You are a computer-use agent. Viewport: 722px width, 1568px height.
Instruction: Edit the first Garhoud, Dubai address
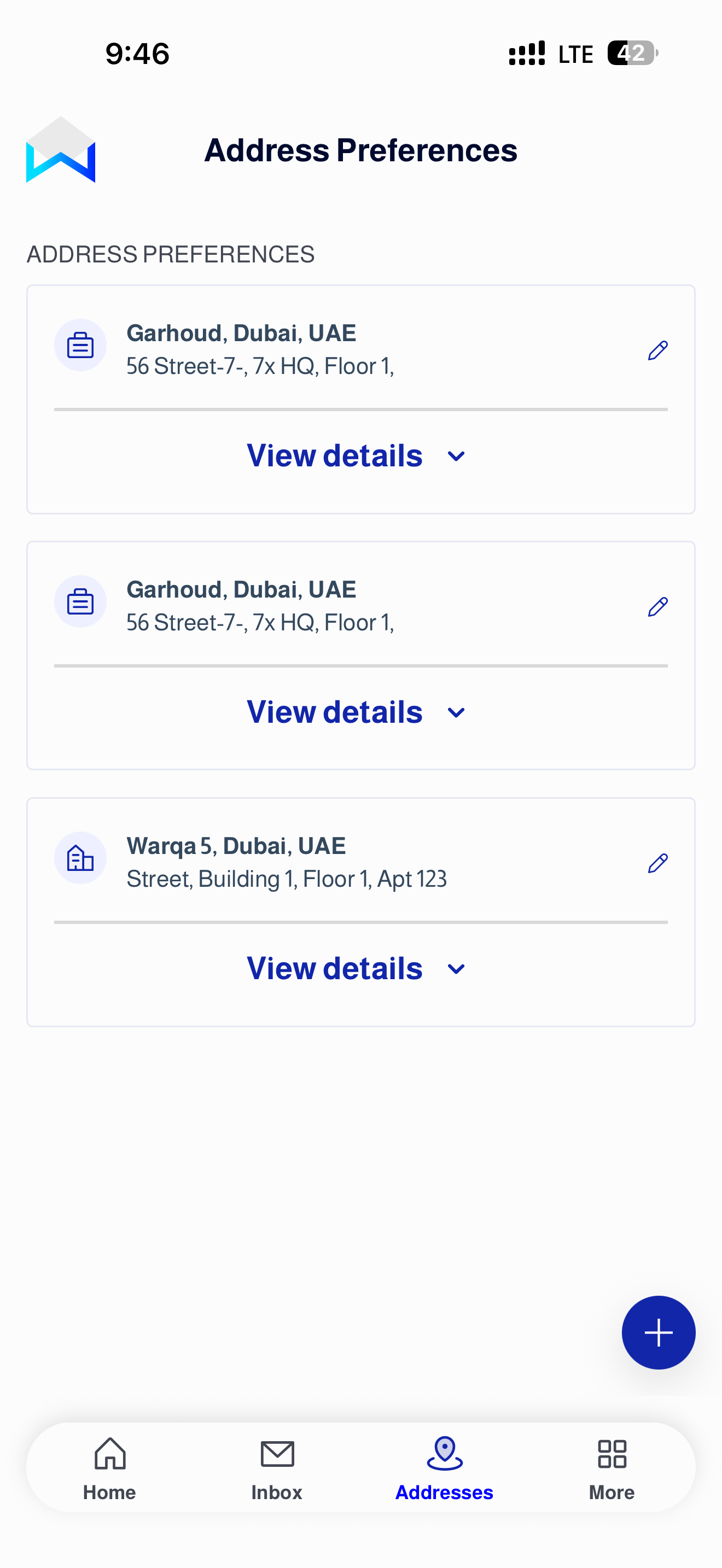tap(657, 350)
